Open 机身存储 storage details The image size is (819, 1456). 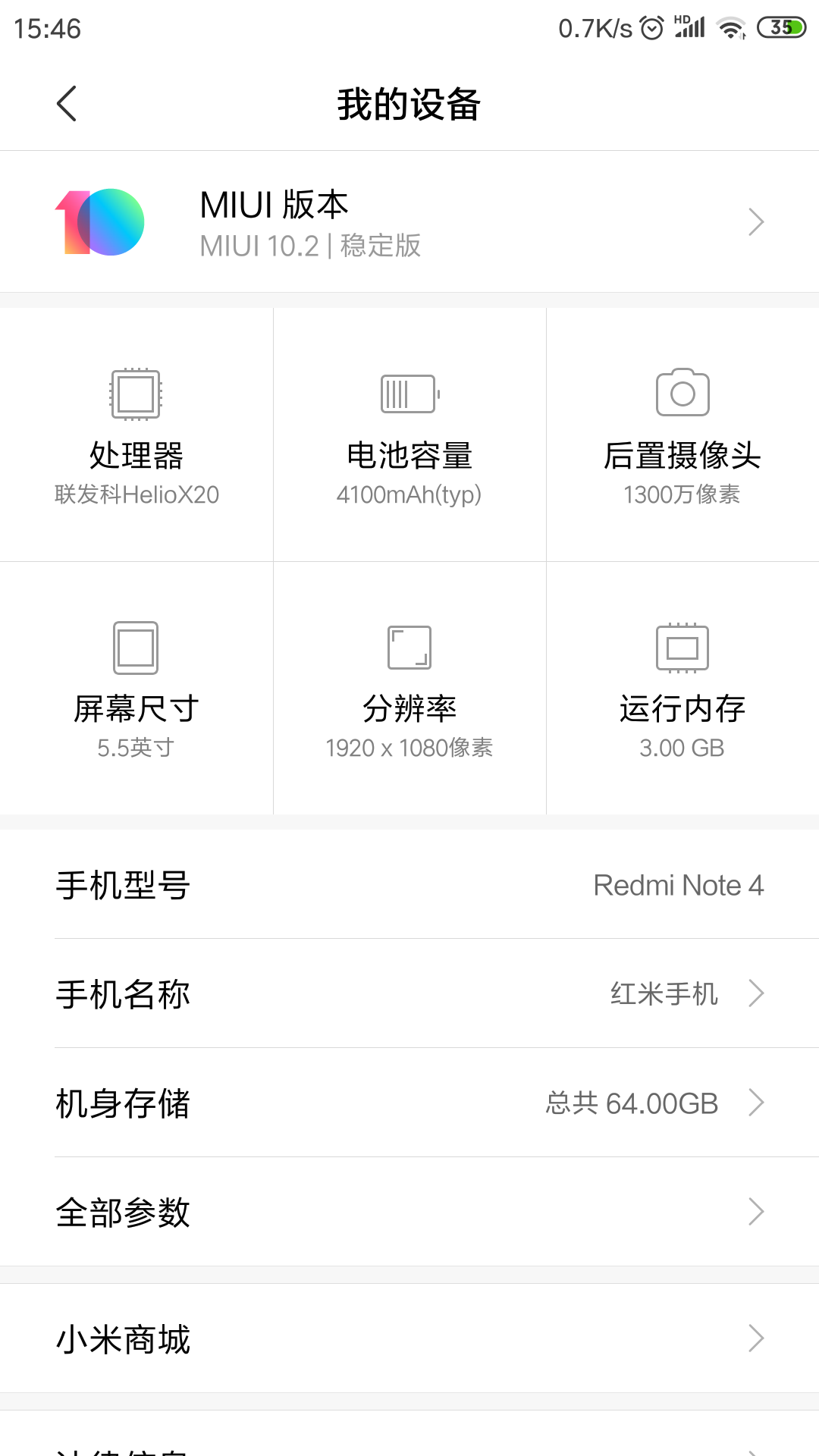(409, 1103)
